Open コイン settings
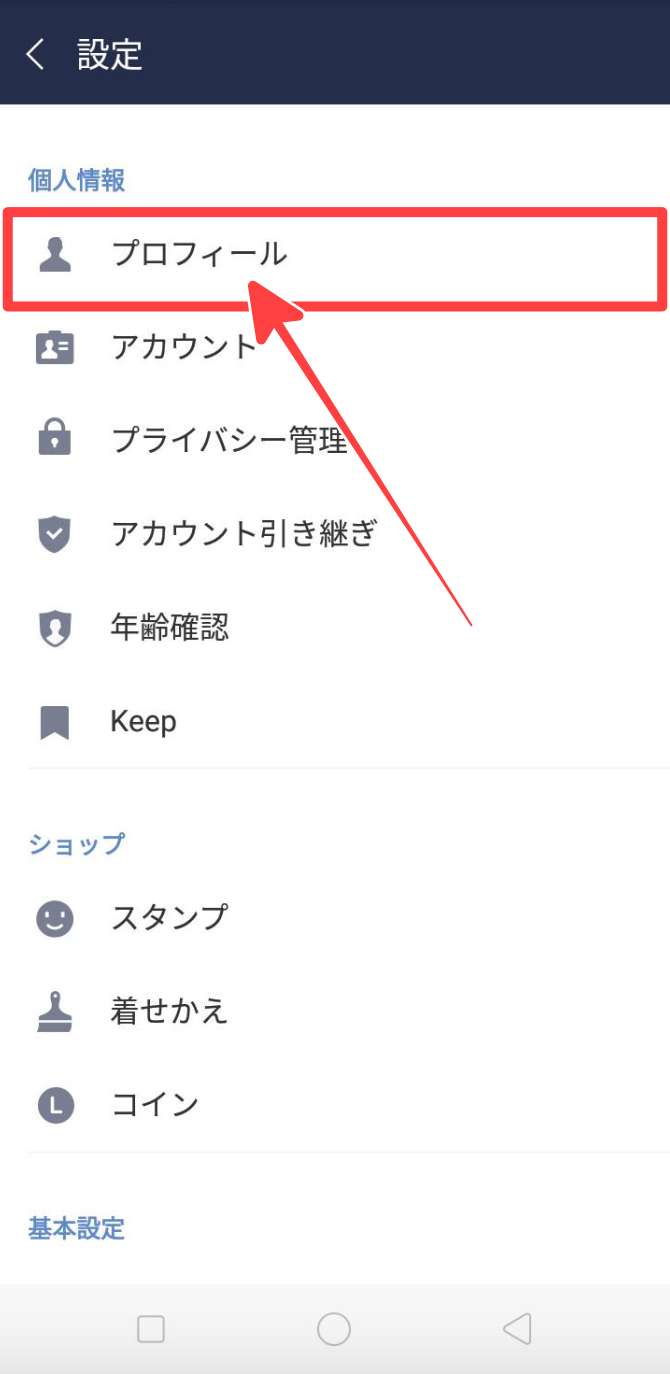670x1374 pixels. click(155, 1105)
